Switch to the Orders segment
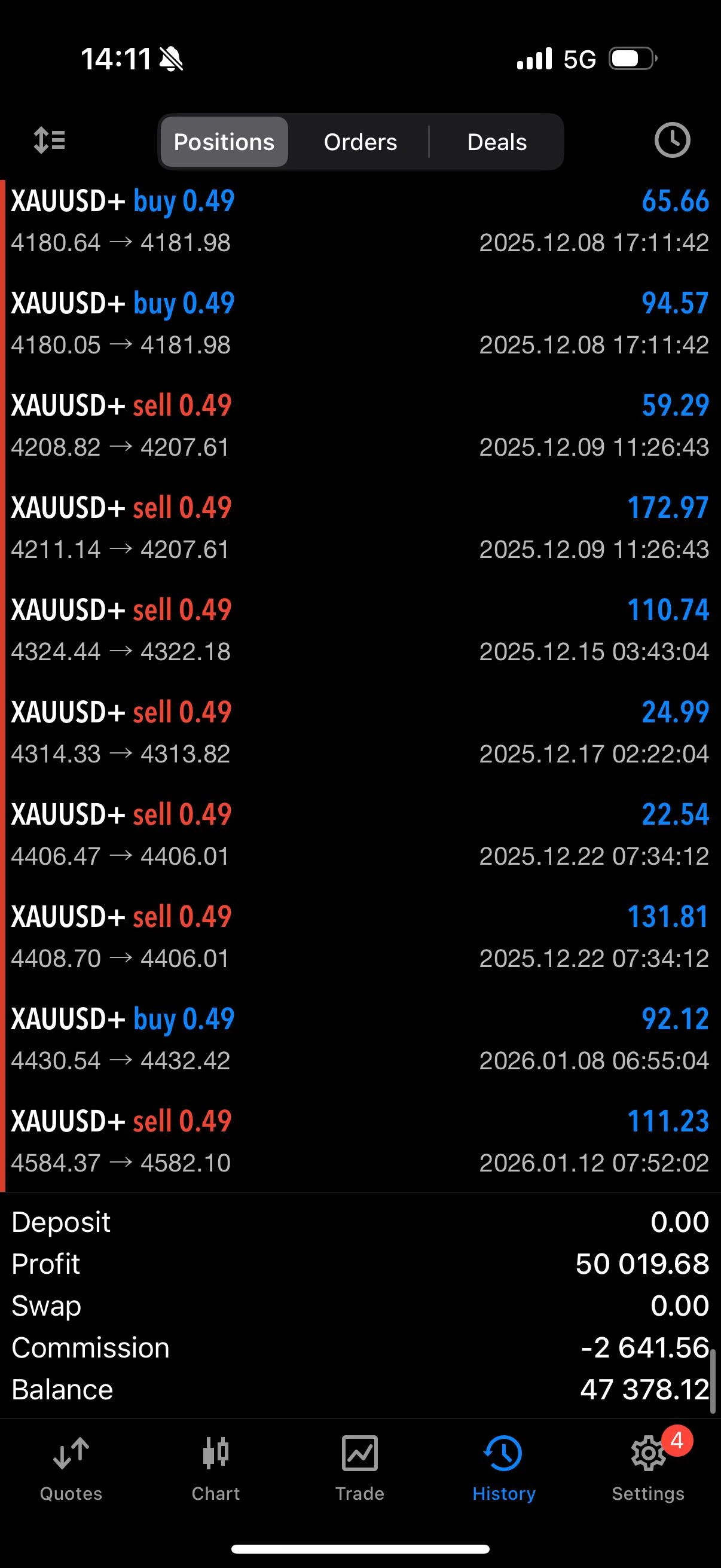Image resolution: width=721 pixels, height=1568 pixels. coord(360,142)
